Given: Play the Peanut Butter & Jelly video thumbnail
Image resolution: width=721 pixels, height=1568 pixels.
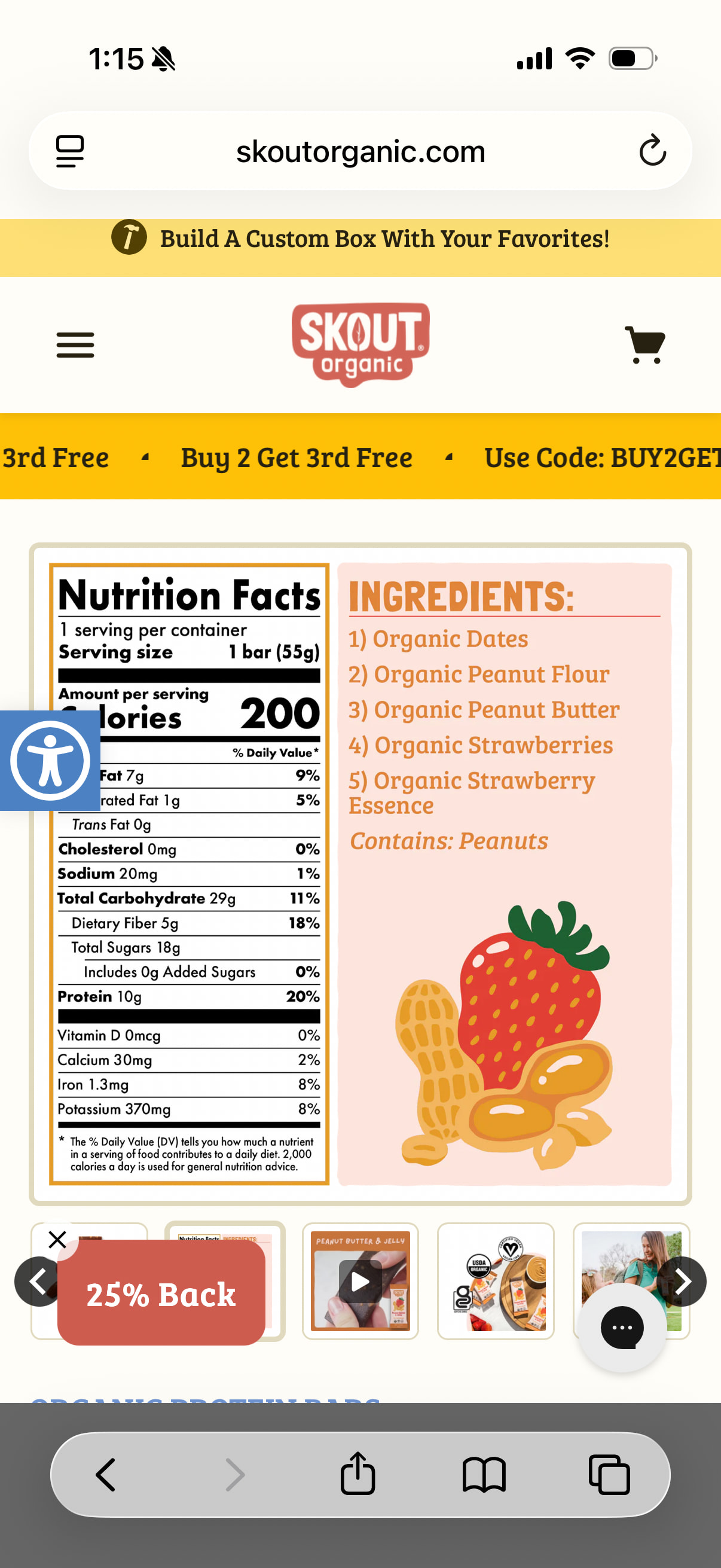Looking at the screenshot, I should click(360, 1282).
